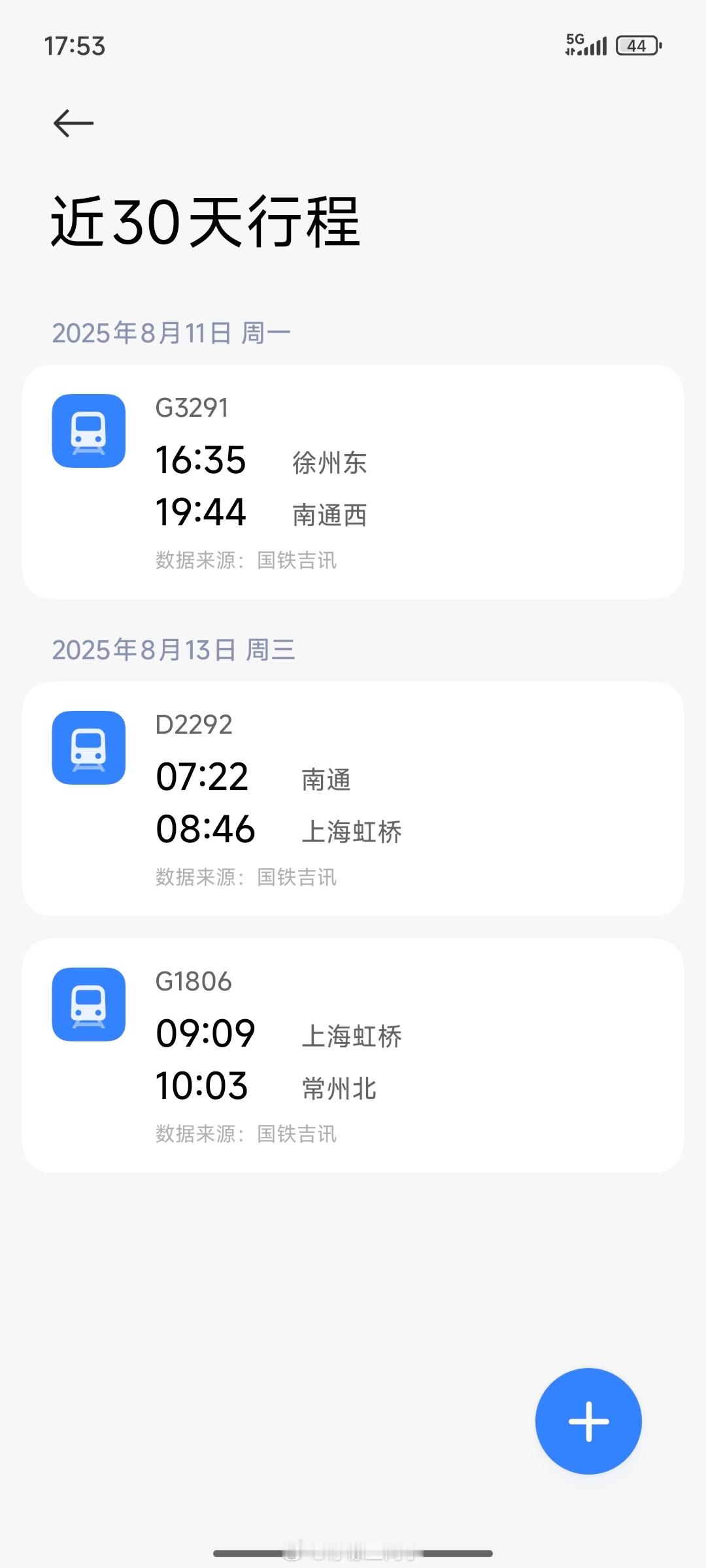706x1568 pixels.
Task: Open the D2292 train trip
Action: 353,798
